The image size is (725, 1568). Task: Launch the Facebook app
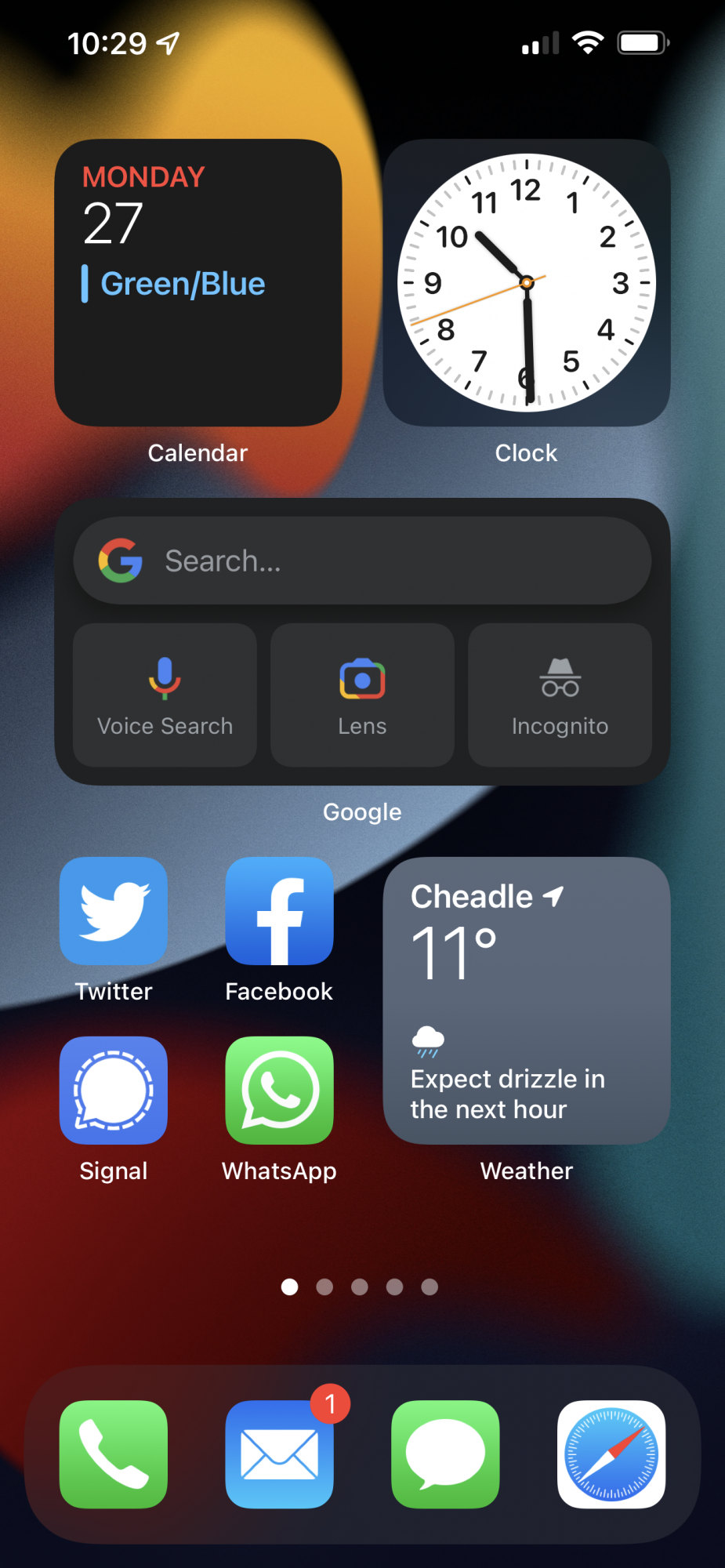pyautogui.click(x=279, y=911)
